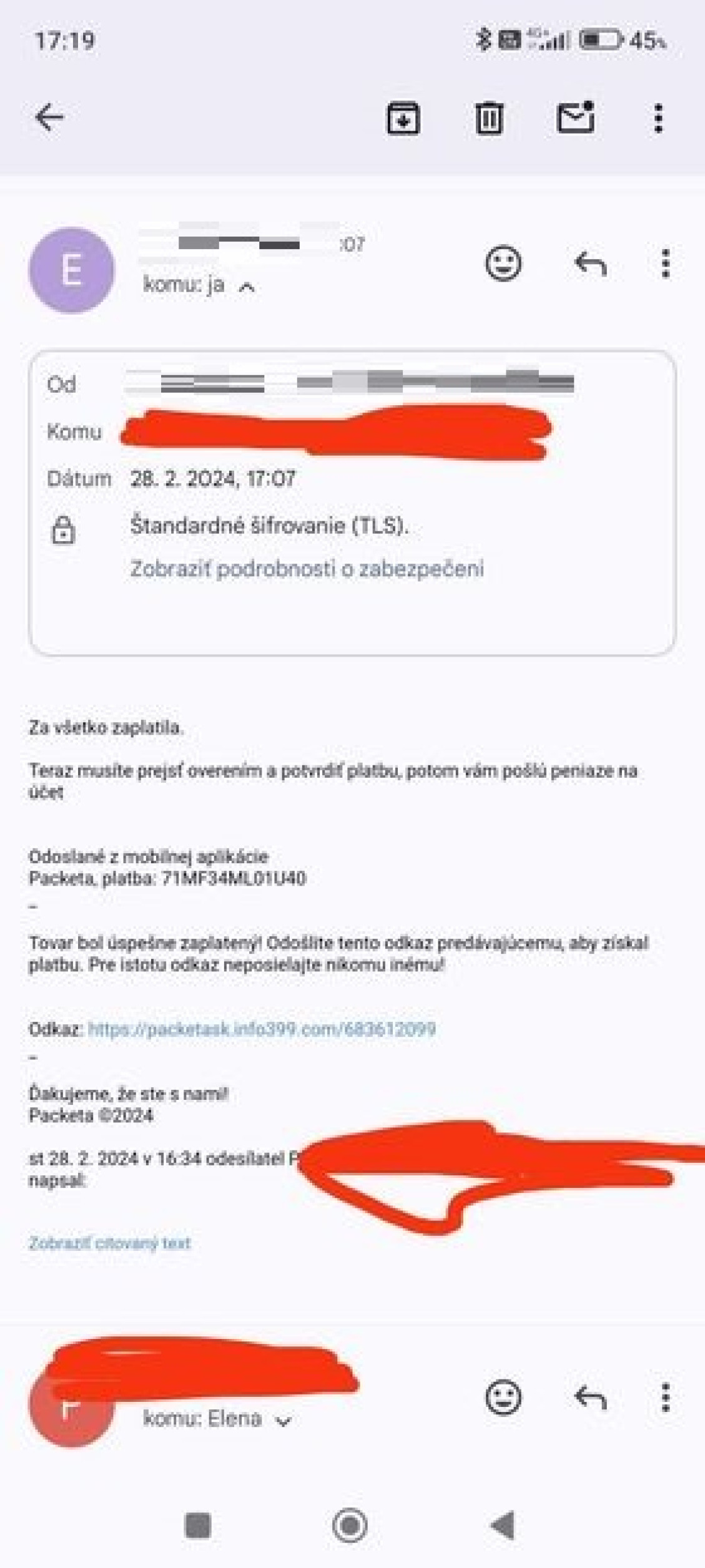Viewport: 705px width, 1568px height.
Task: Open first message's more options menu
Action: click(666, 263)
